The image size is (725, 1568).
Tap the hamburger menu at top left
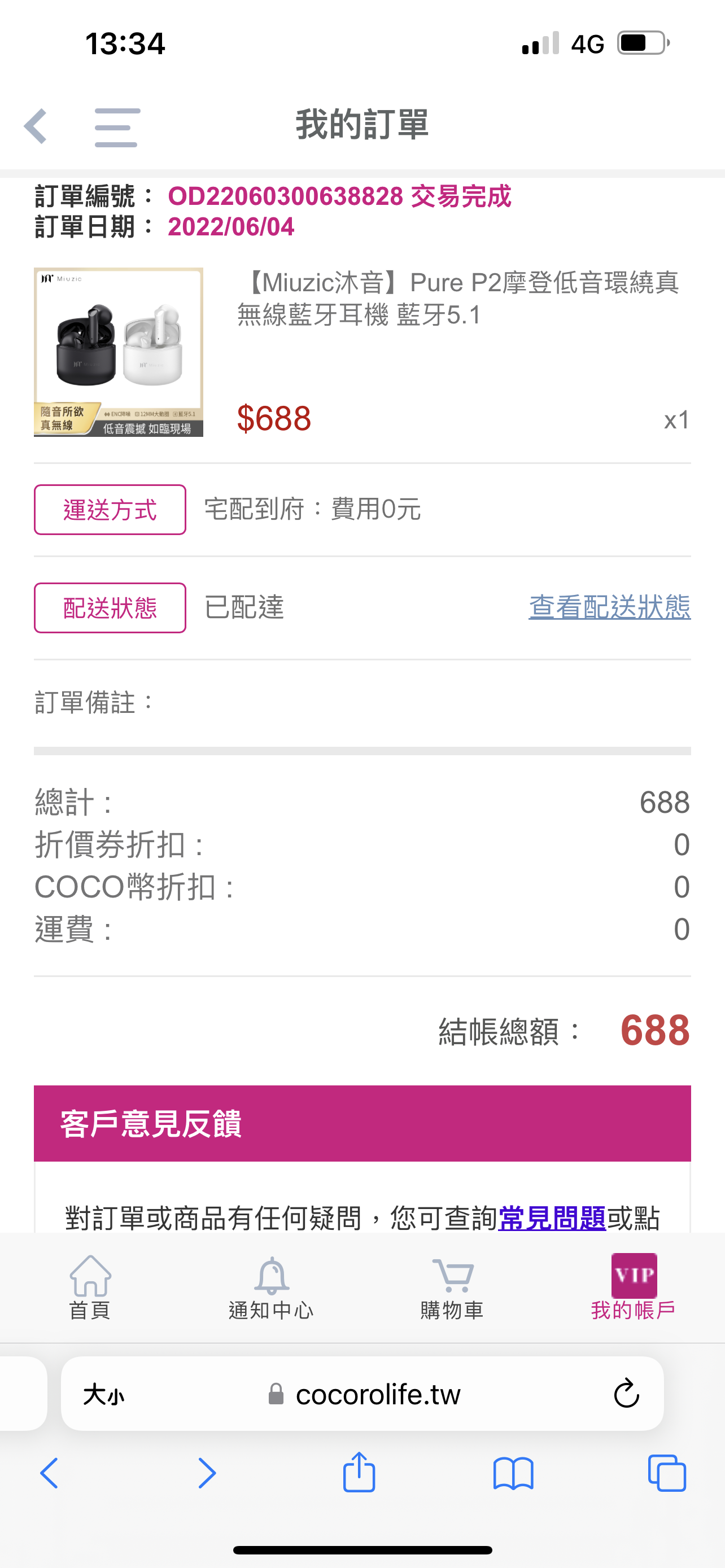coord(116,126)
